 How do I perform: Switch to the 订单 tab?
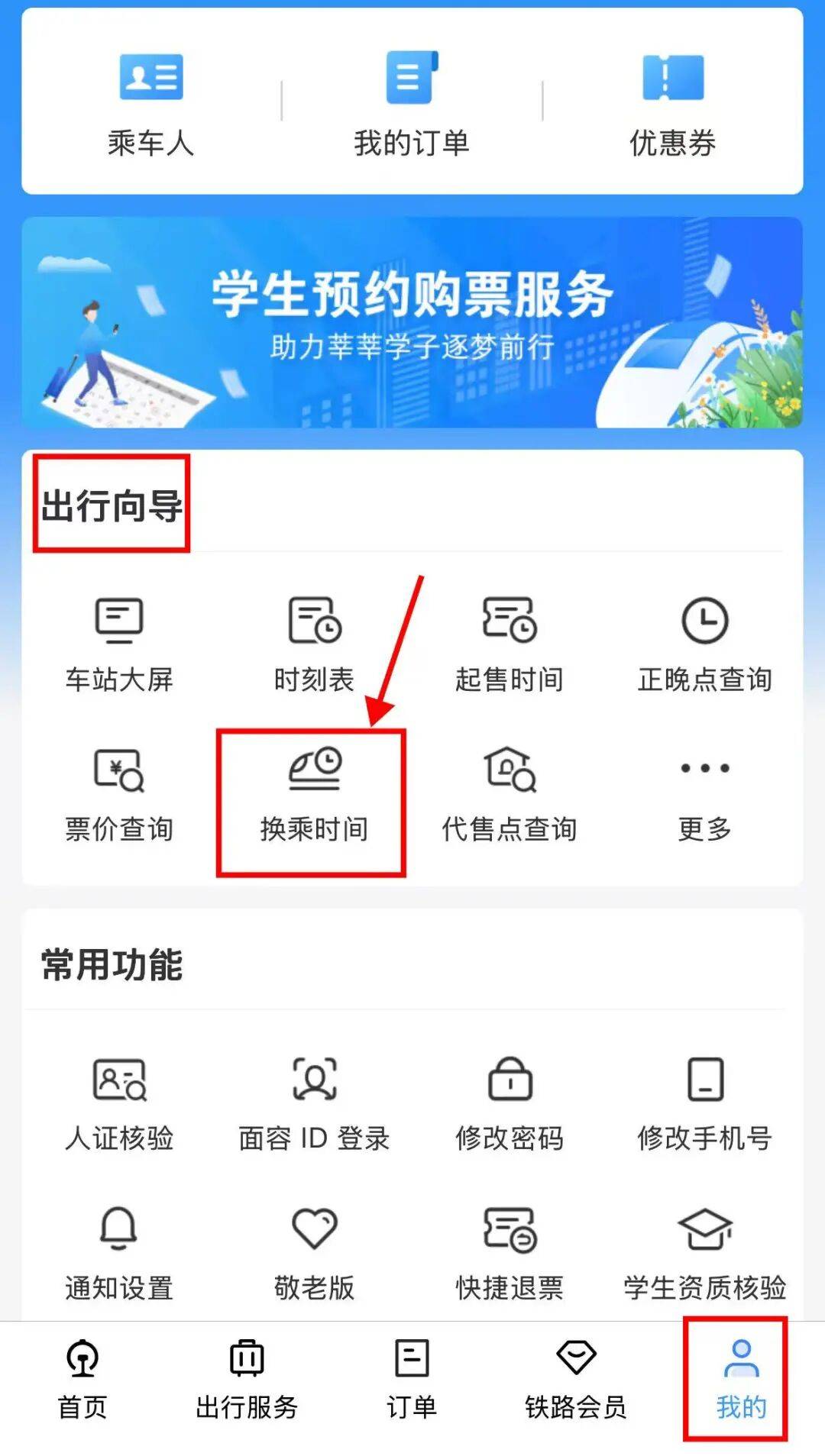pos(412,1379)
